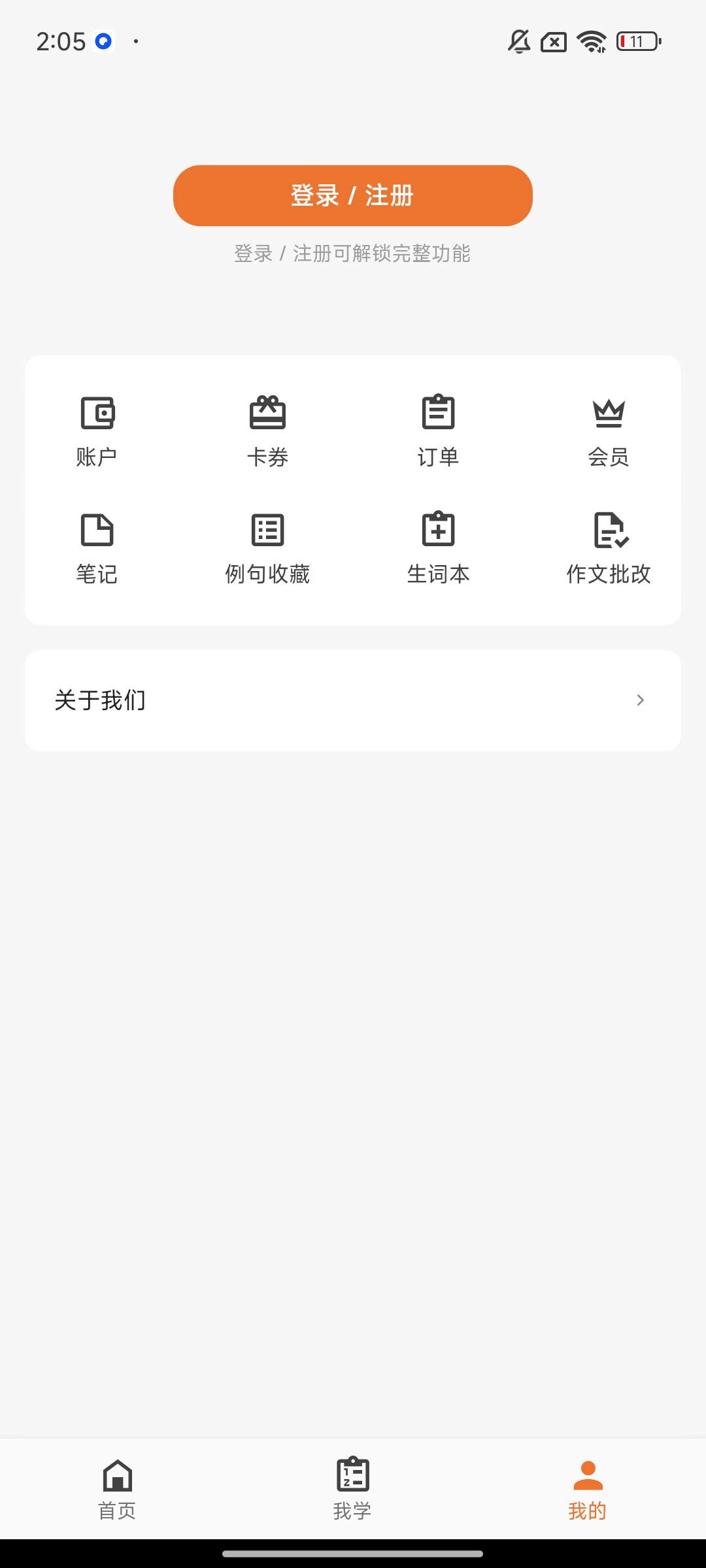Open 卡券 coupons
Screen dimensions: 706x1568
267,429
